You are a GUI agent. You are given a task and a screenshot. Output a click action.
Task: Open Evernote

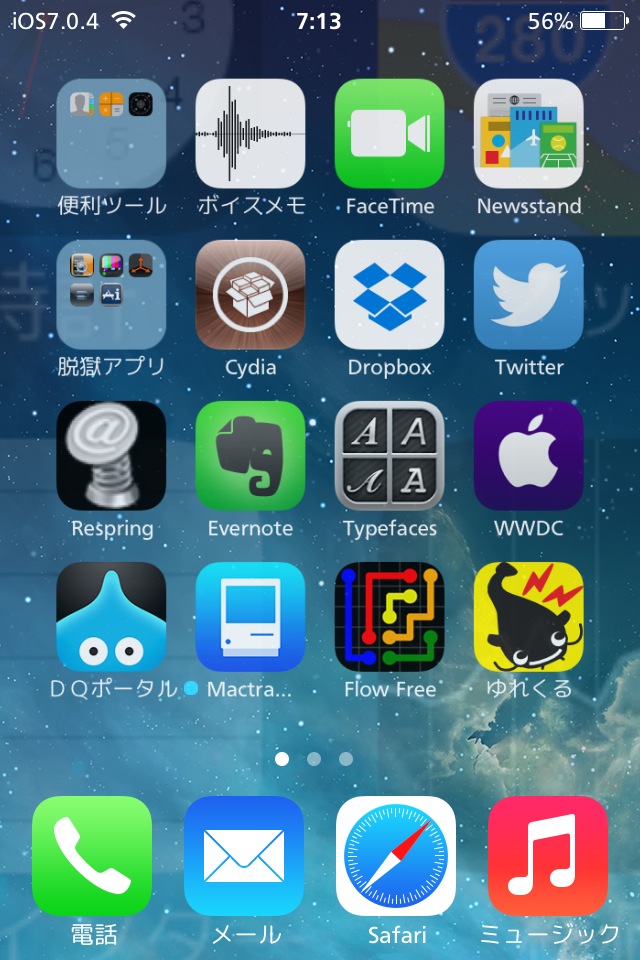(x=250, y=456)
